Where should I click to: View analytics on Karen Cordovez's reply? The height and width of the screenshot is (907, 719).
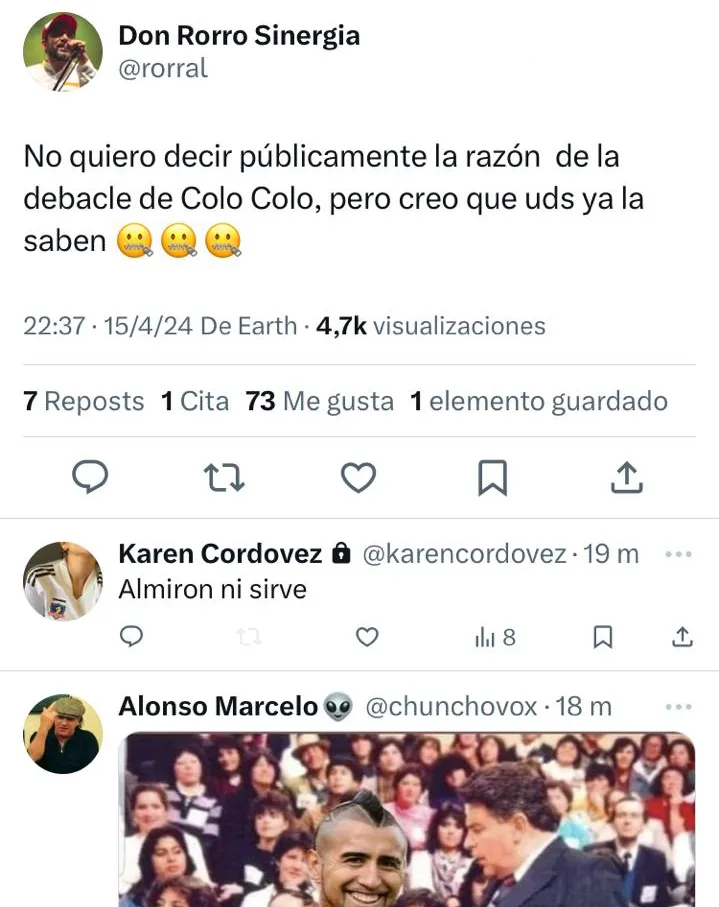pyautogui.click(x=495, y=637)
